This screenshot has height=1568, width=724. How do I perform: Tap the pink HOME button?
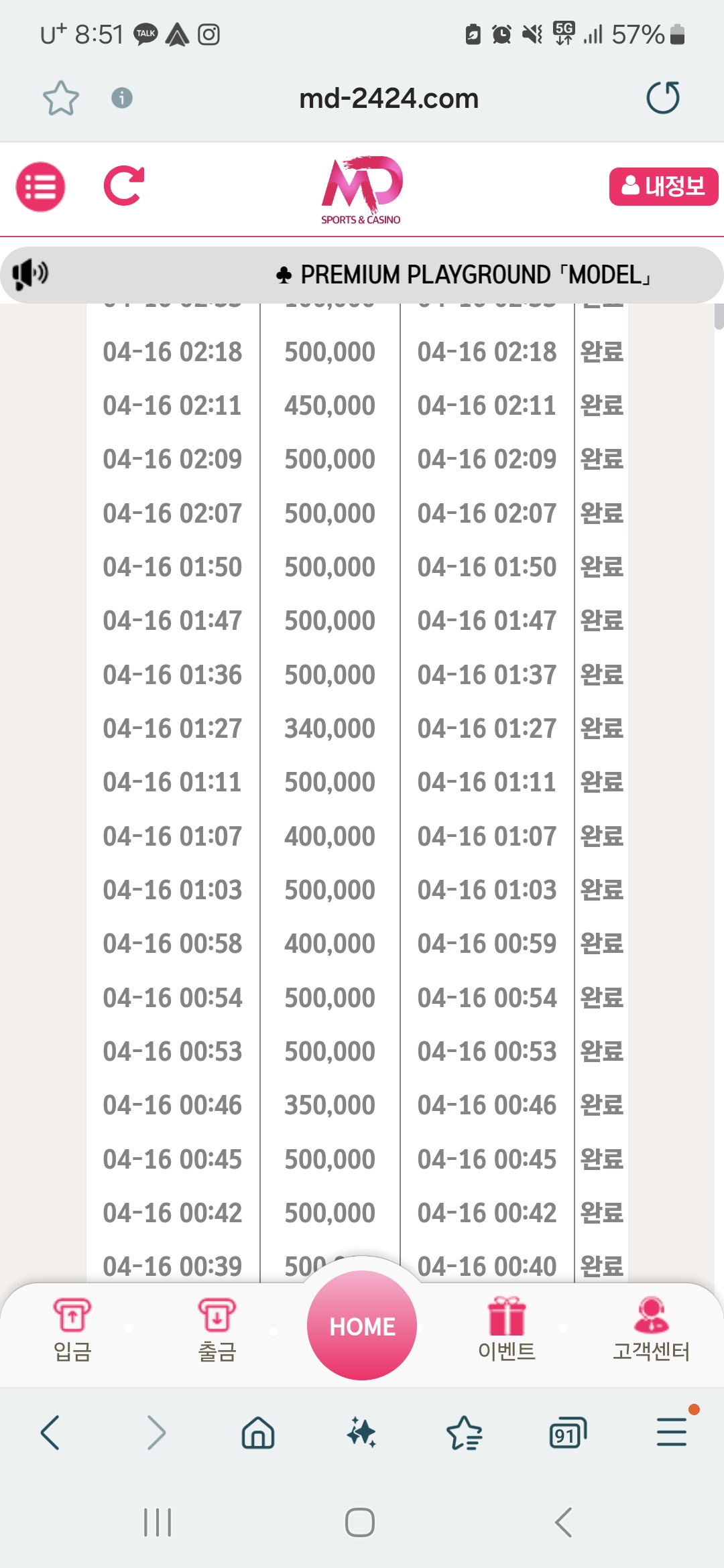tap(362, 1325)
